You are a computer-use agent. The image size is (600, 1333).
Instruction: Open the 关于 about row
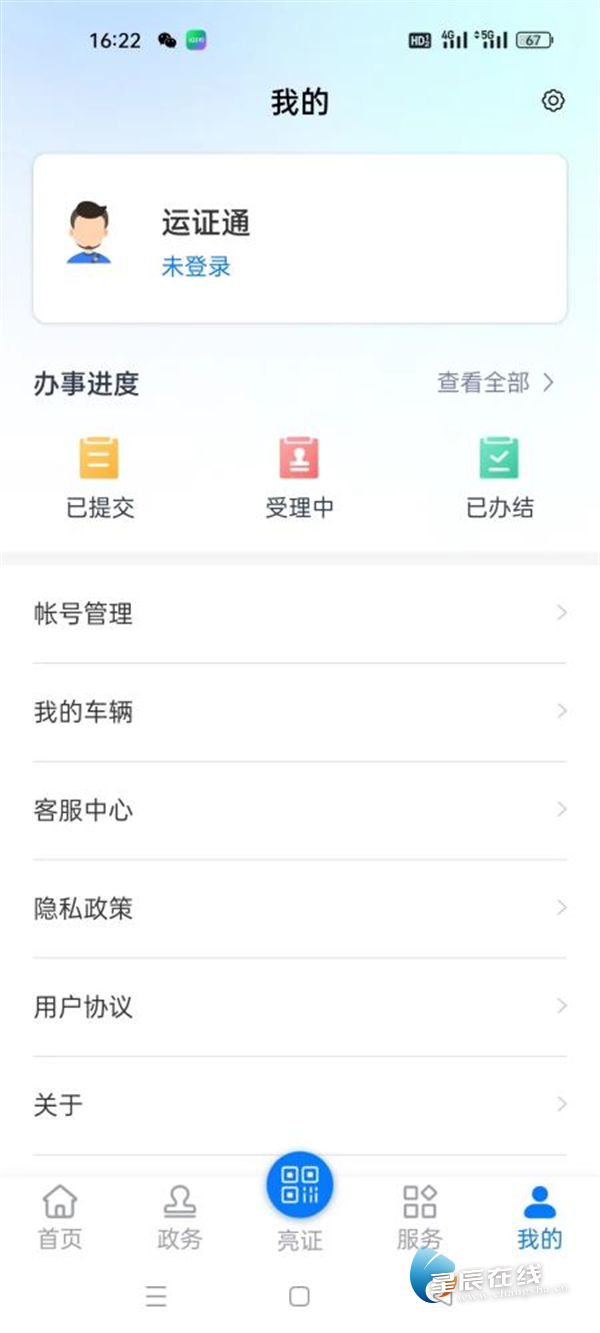pos(299,1105)
